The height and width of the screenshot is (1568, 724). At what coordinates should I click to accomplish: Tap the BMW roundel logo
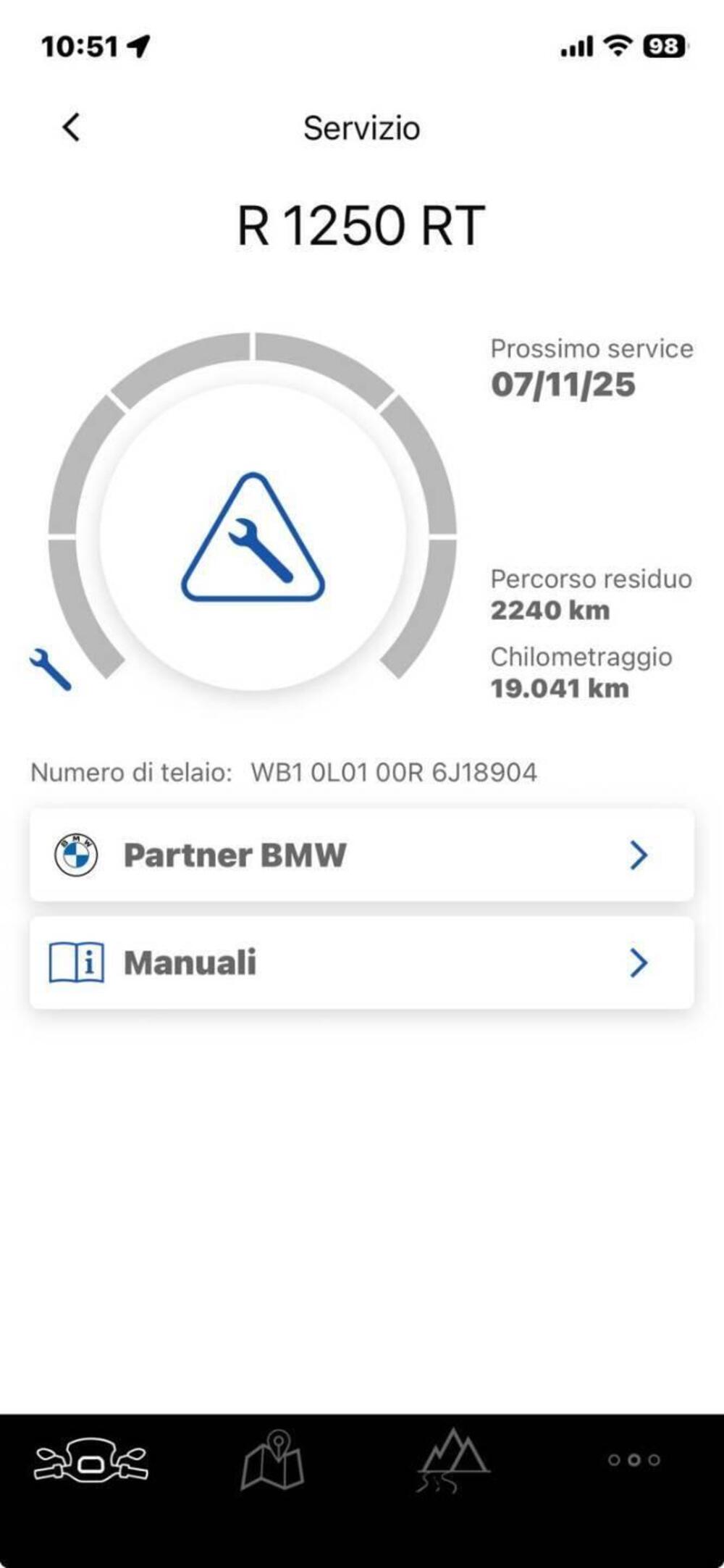(75, 855)
